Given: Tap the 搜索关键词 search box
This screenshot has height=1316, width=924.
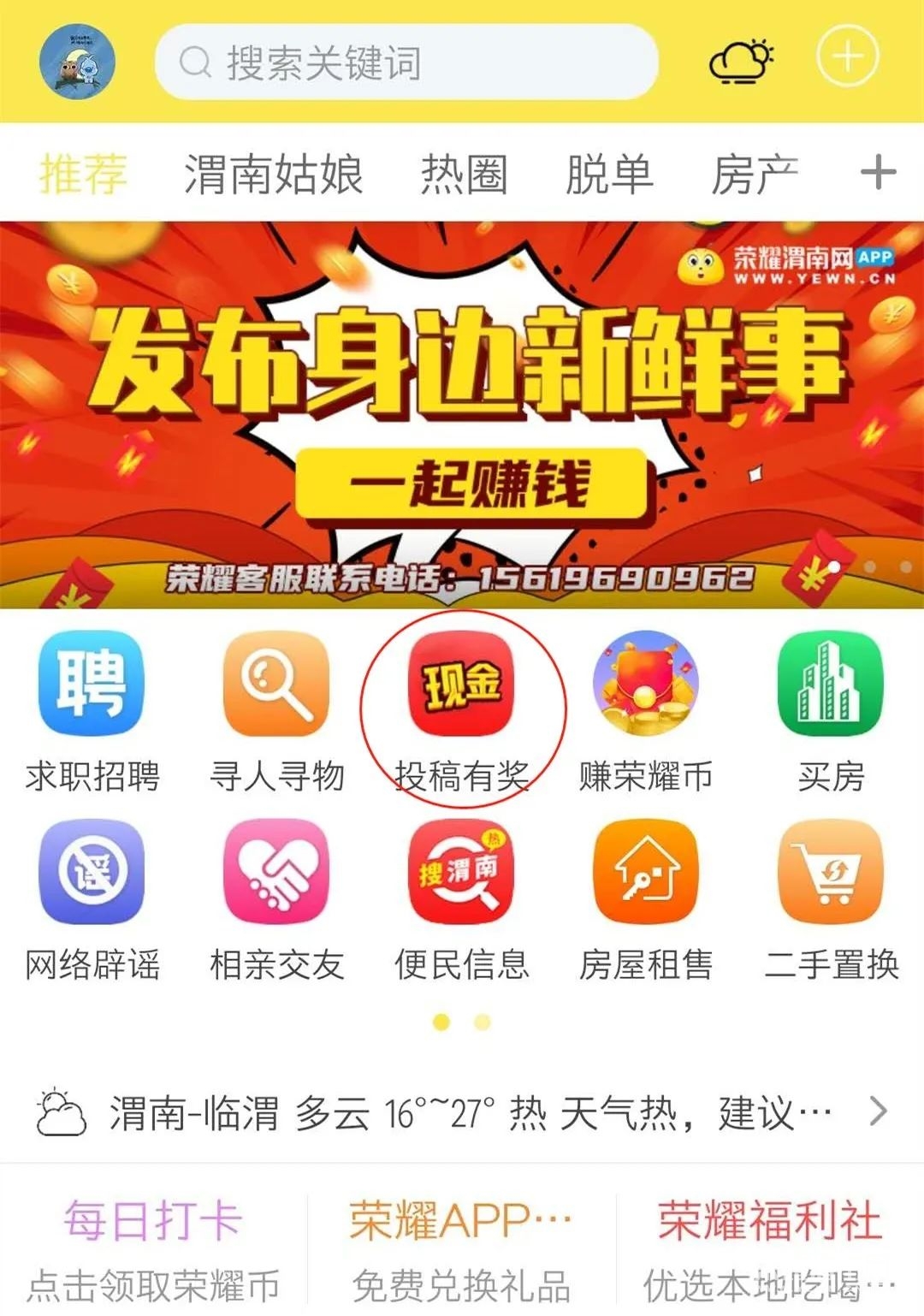Looking at the screenshot, I should click(406, 62).
